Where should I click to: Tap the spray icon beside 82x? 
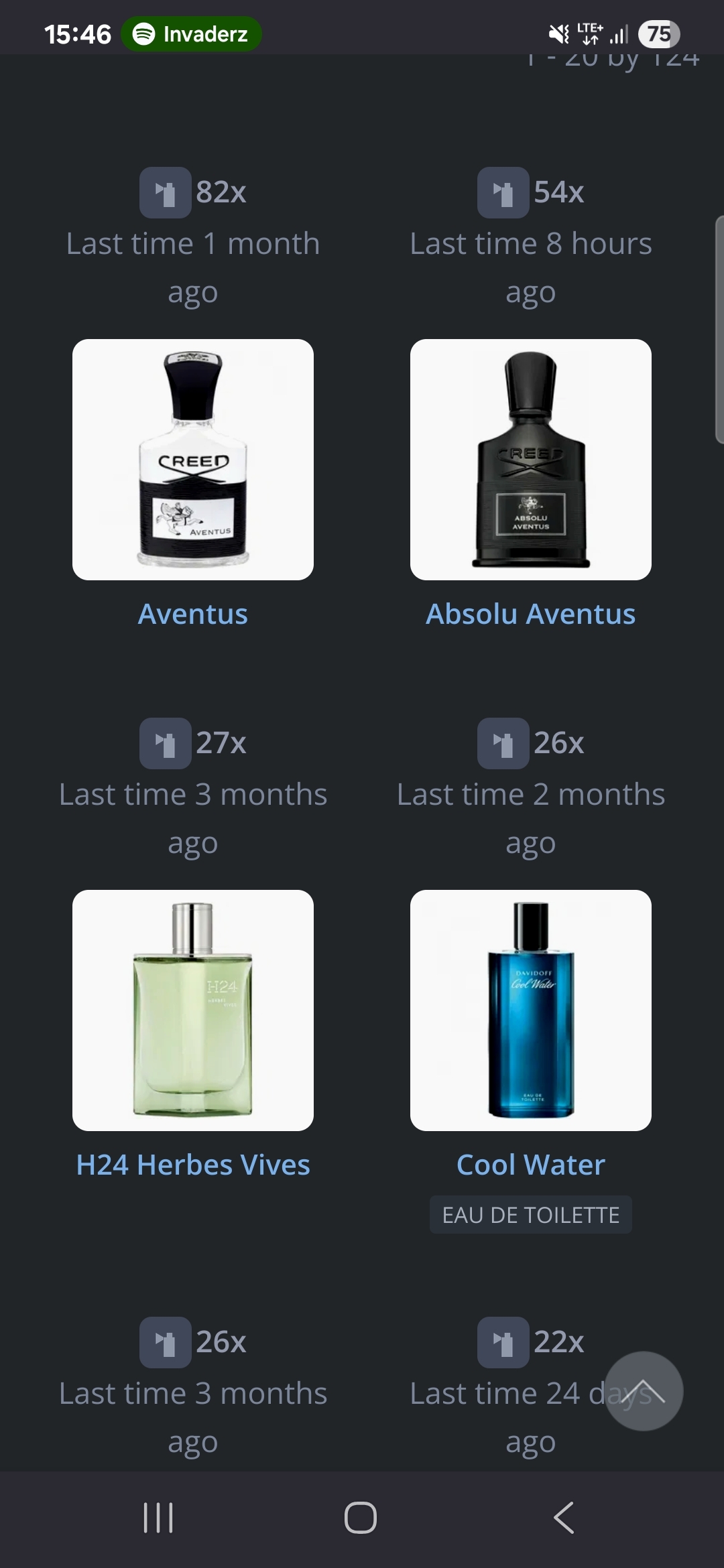[165, 192]
